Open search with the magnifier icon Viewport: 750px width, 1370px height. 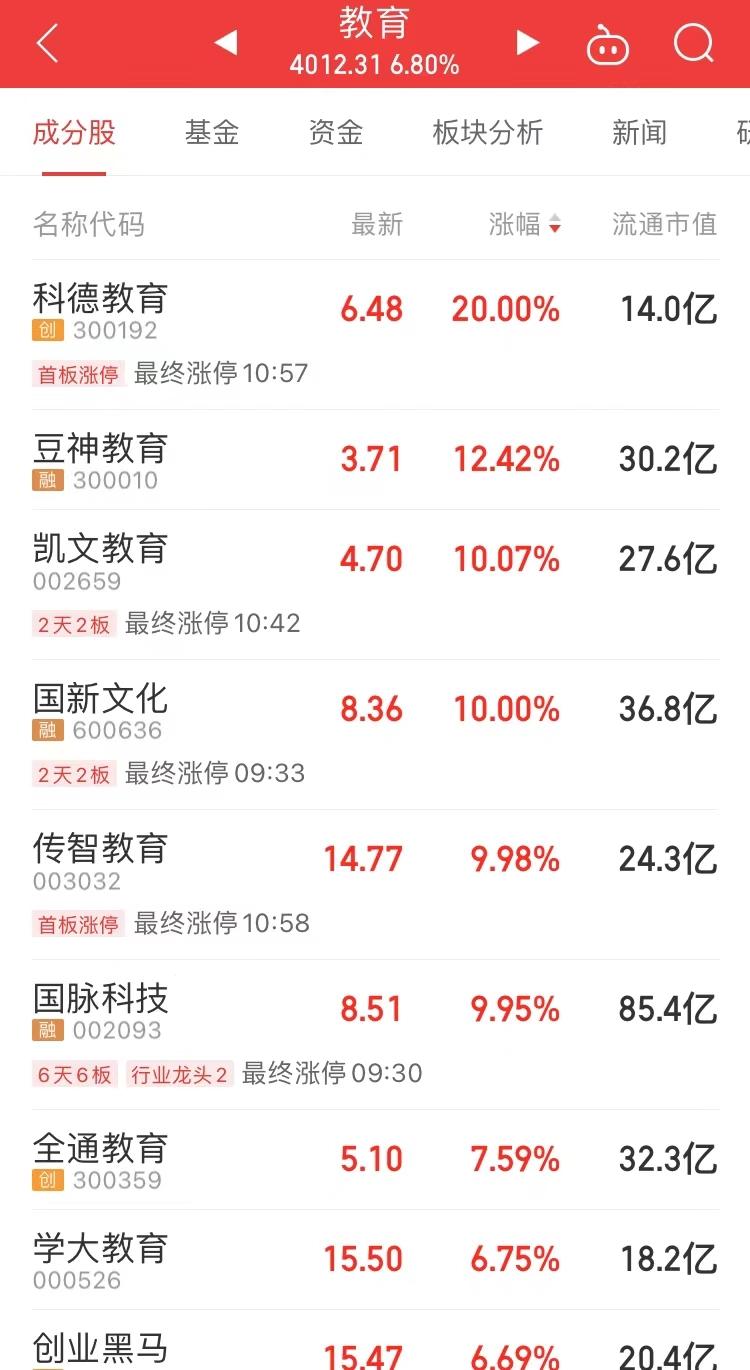[x=692, y=44]
